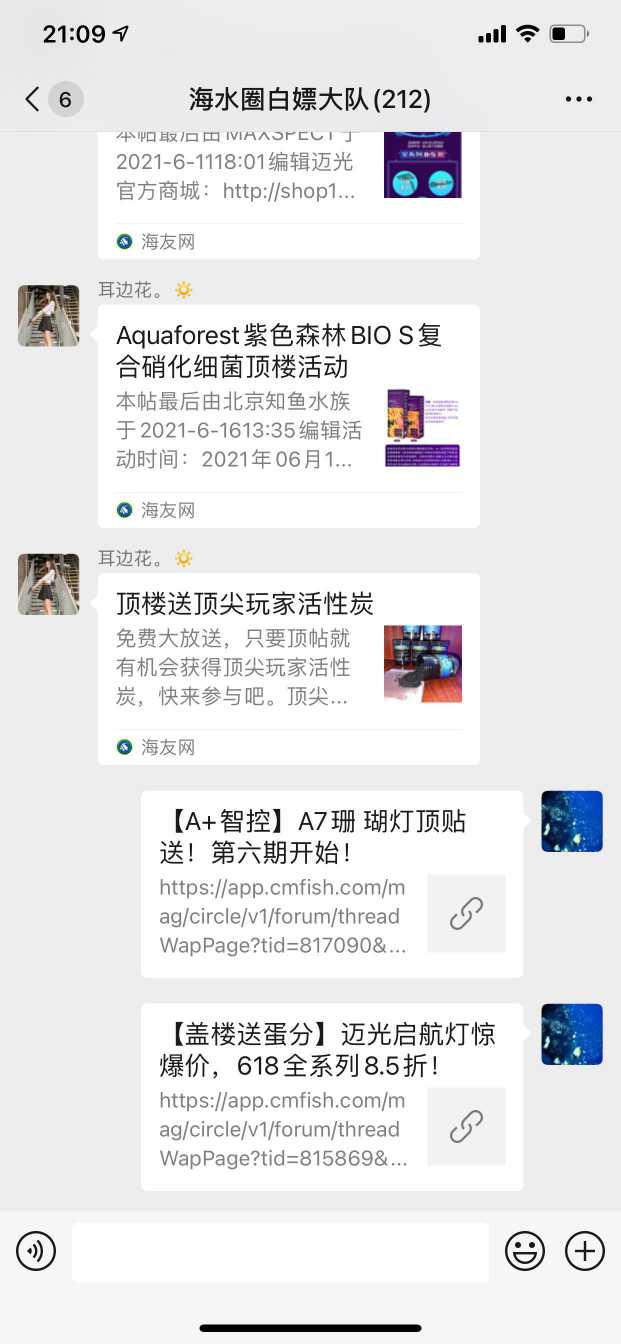
Task: Open own avatar beside the A+智控 message
Action: pyautogui.click(x=572, y=821)
